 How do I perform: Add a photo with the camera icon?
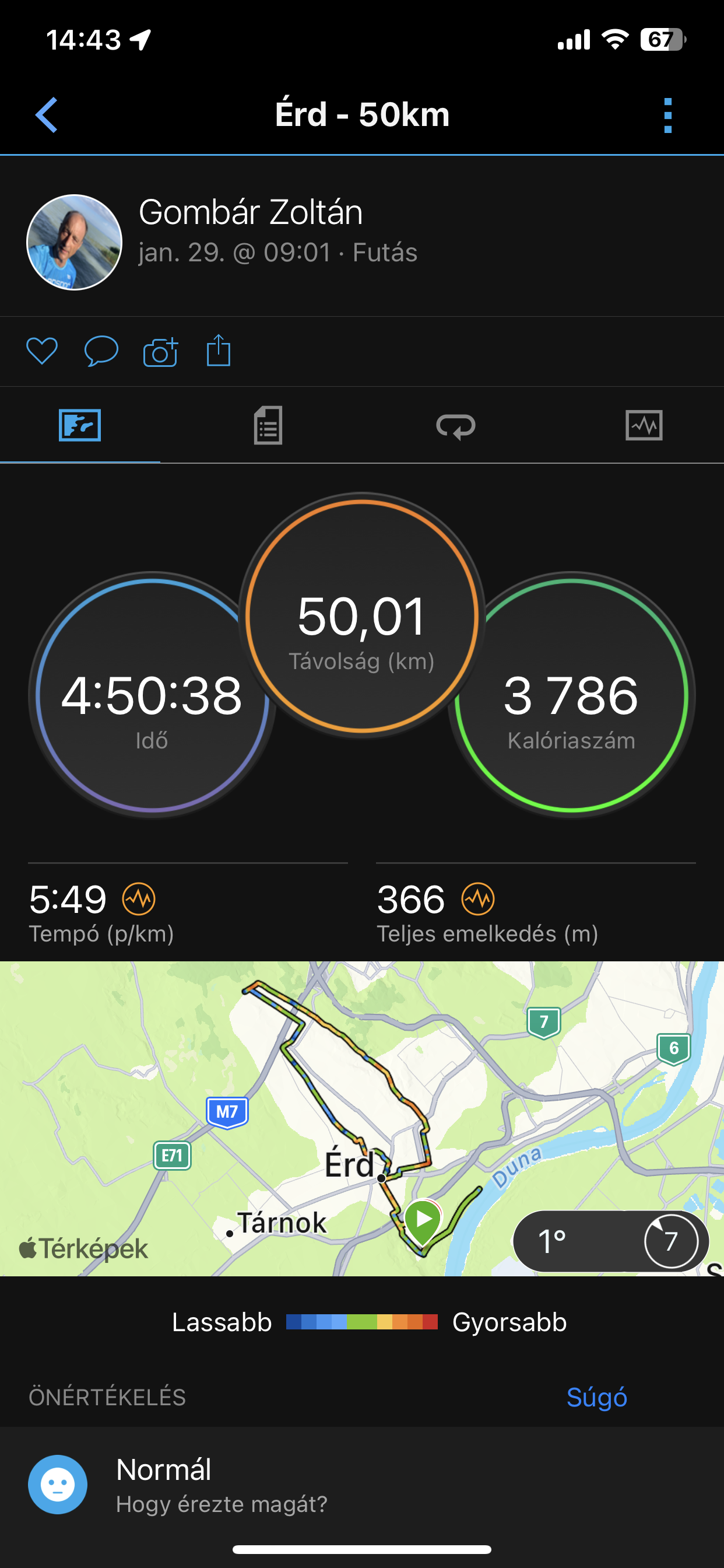point(160,351)
